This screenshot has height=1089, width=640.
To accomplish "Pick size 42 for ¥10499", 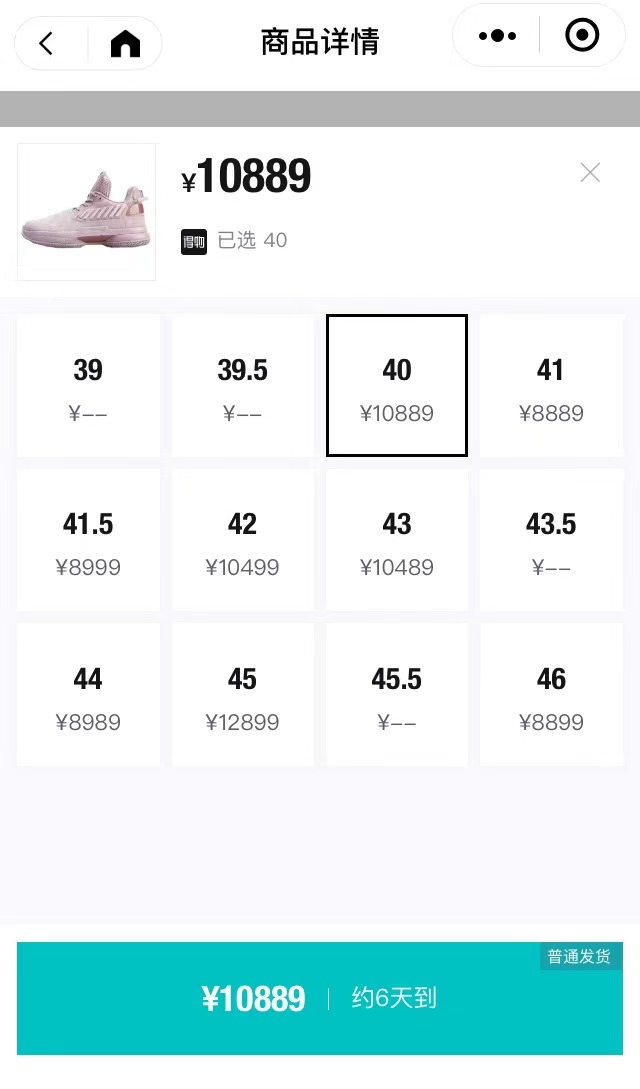I will pos(242,540).
